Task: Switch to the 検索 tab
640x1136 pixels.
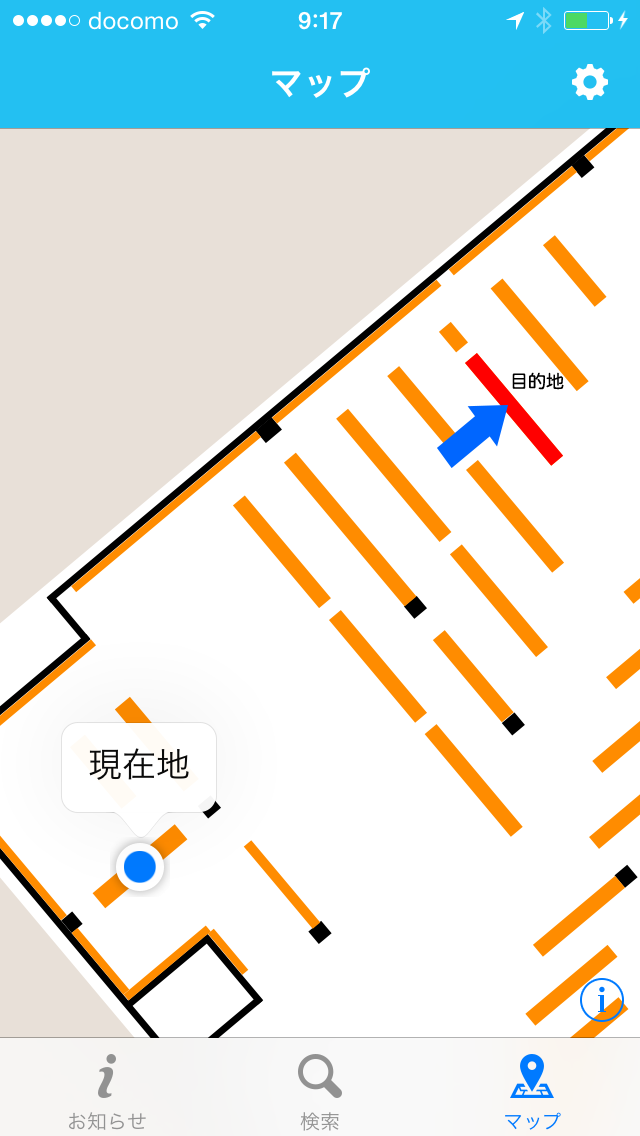Action: click(x=320, y=1090)
